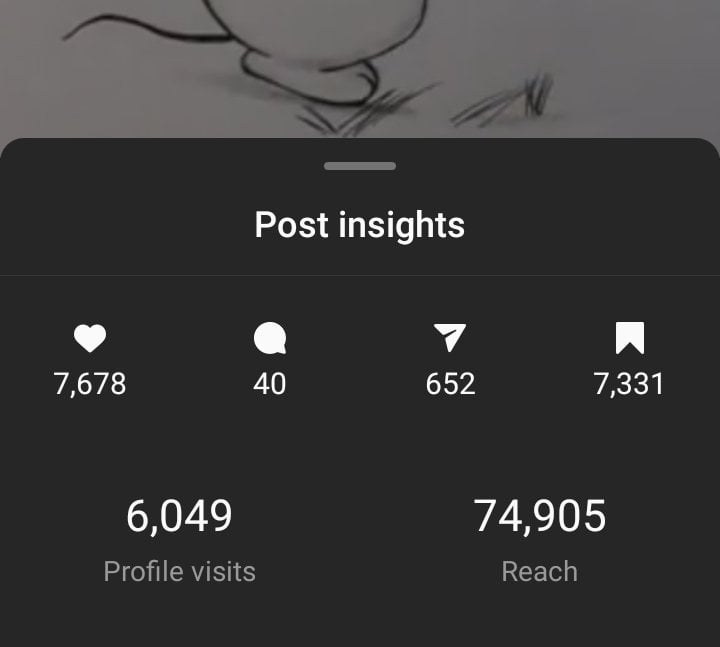Tap the sheet handle above Post insights
Screen dimensions: 720x647
click(360, 166)
